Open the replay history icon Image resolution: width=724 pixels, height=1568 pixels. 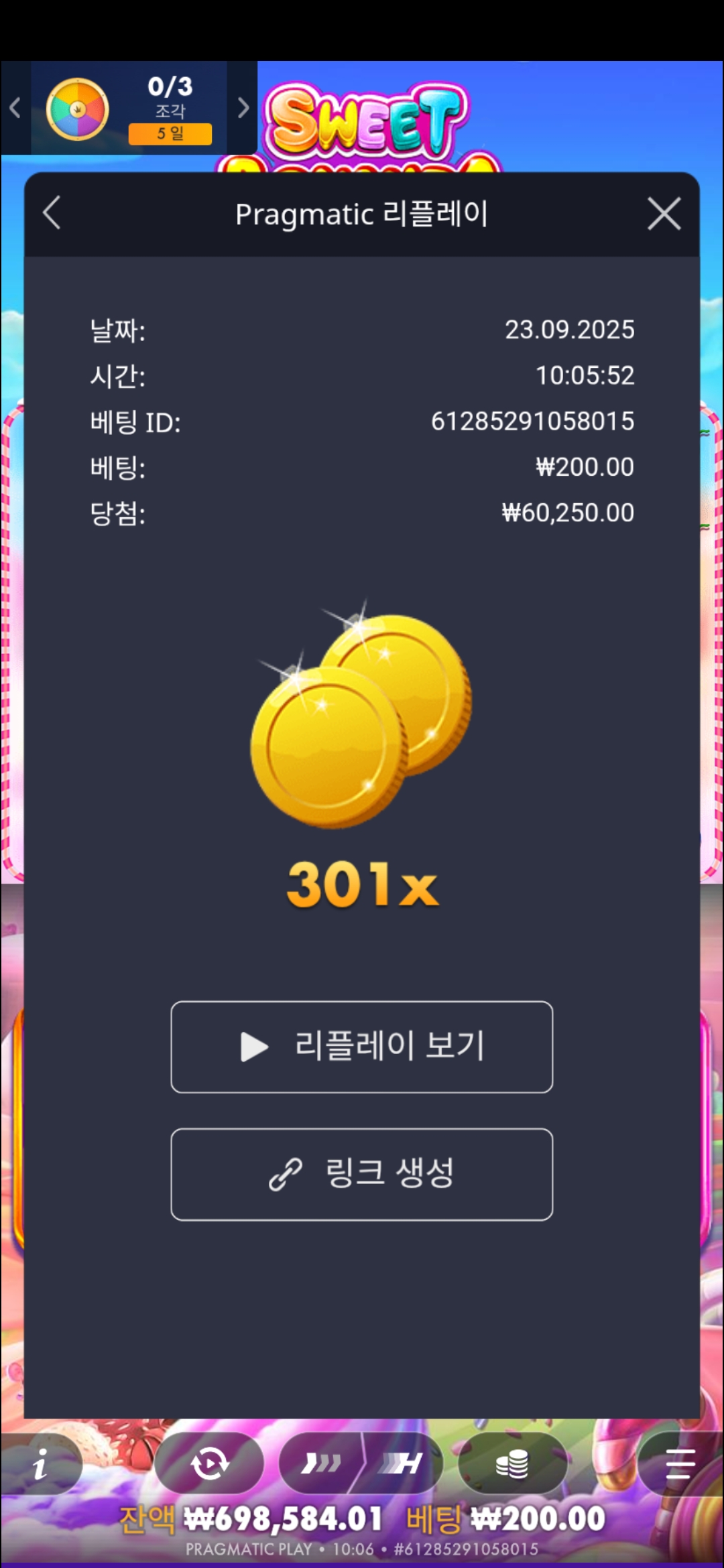pyautogui.click(x=210, y=1463)
